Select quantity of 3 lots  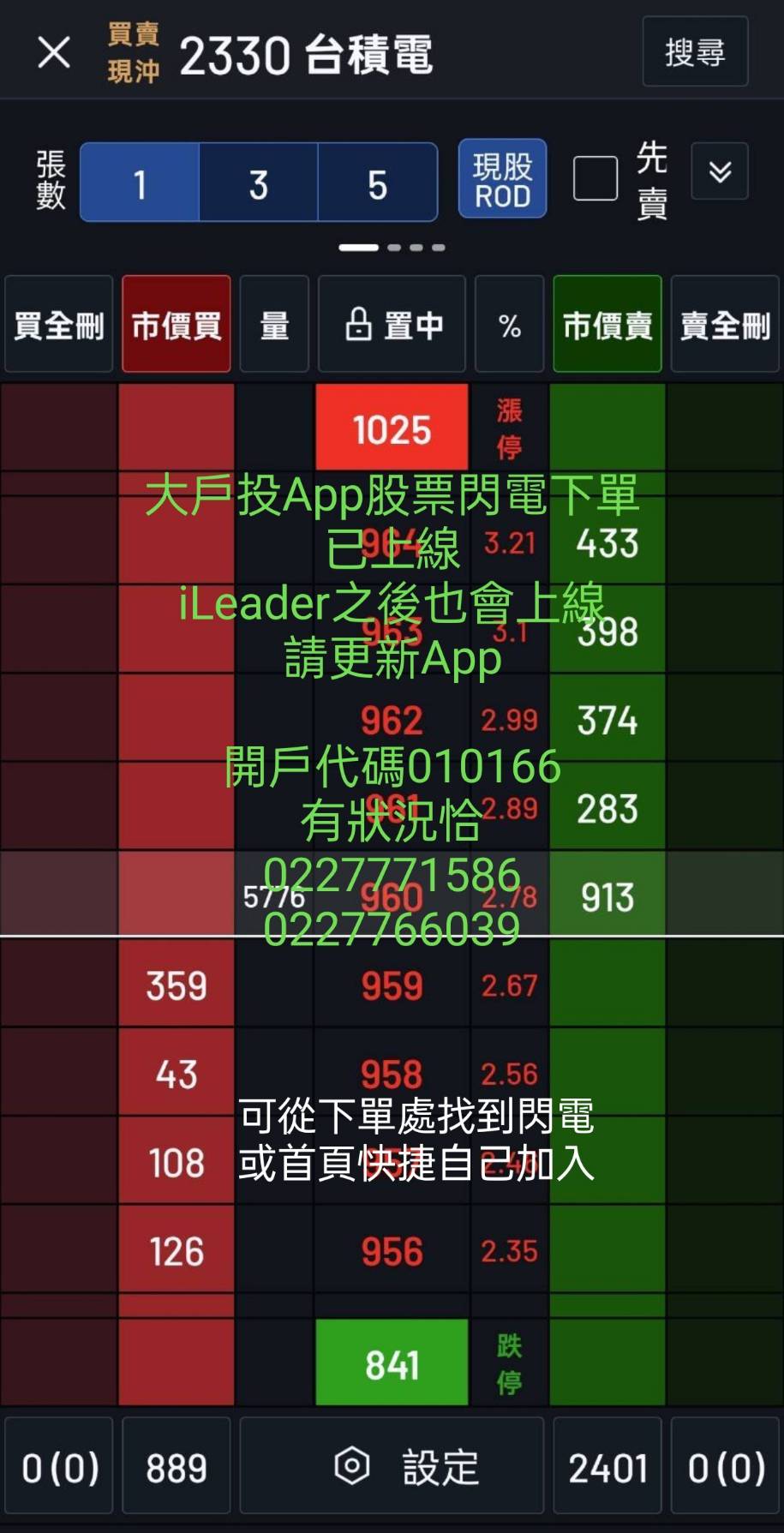click(258, 183)
